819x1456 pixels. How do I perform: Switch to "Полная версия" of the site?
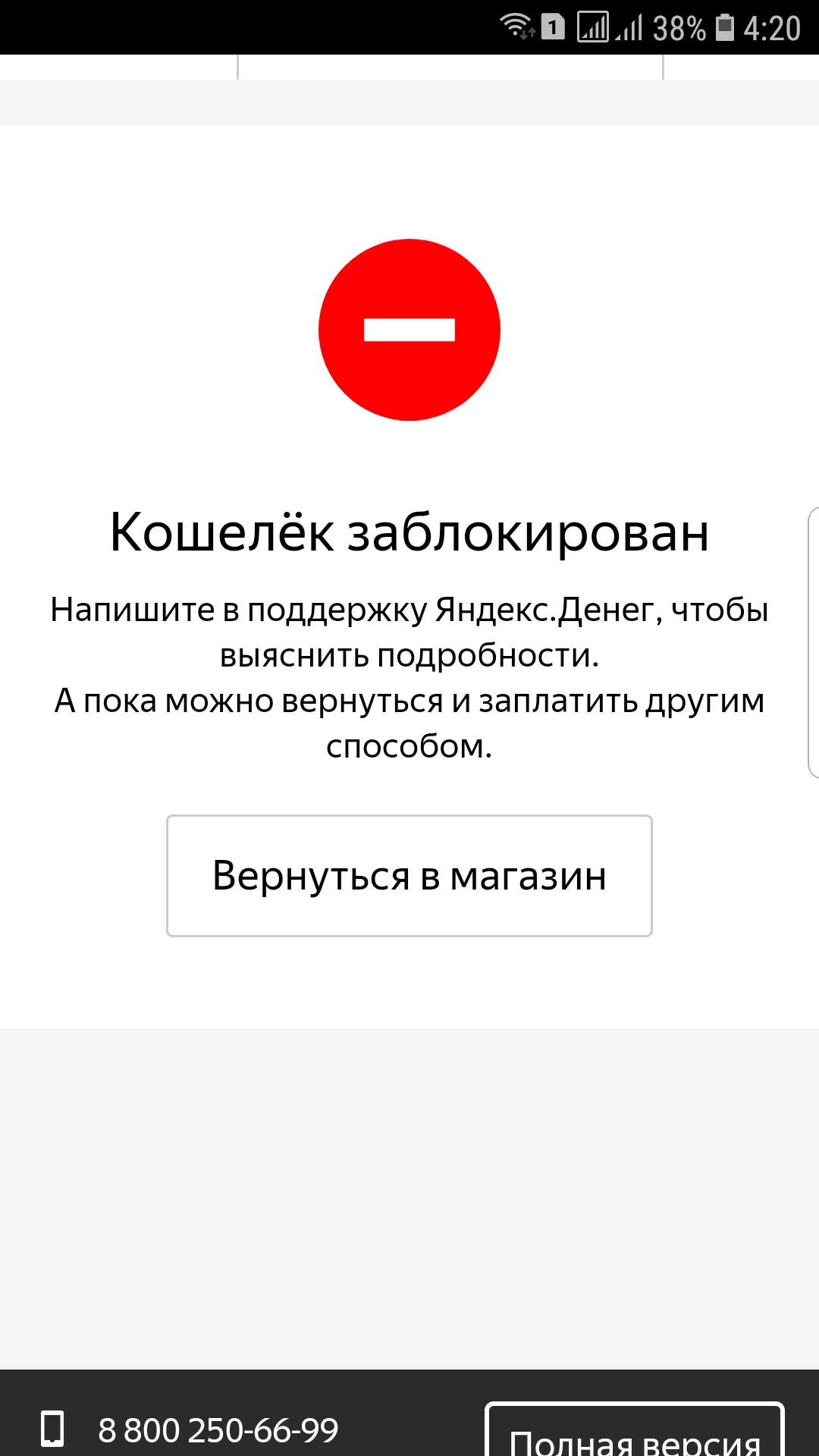coord(635,1435)
